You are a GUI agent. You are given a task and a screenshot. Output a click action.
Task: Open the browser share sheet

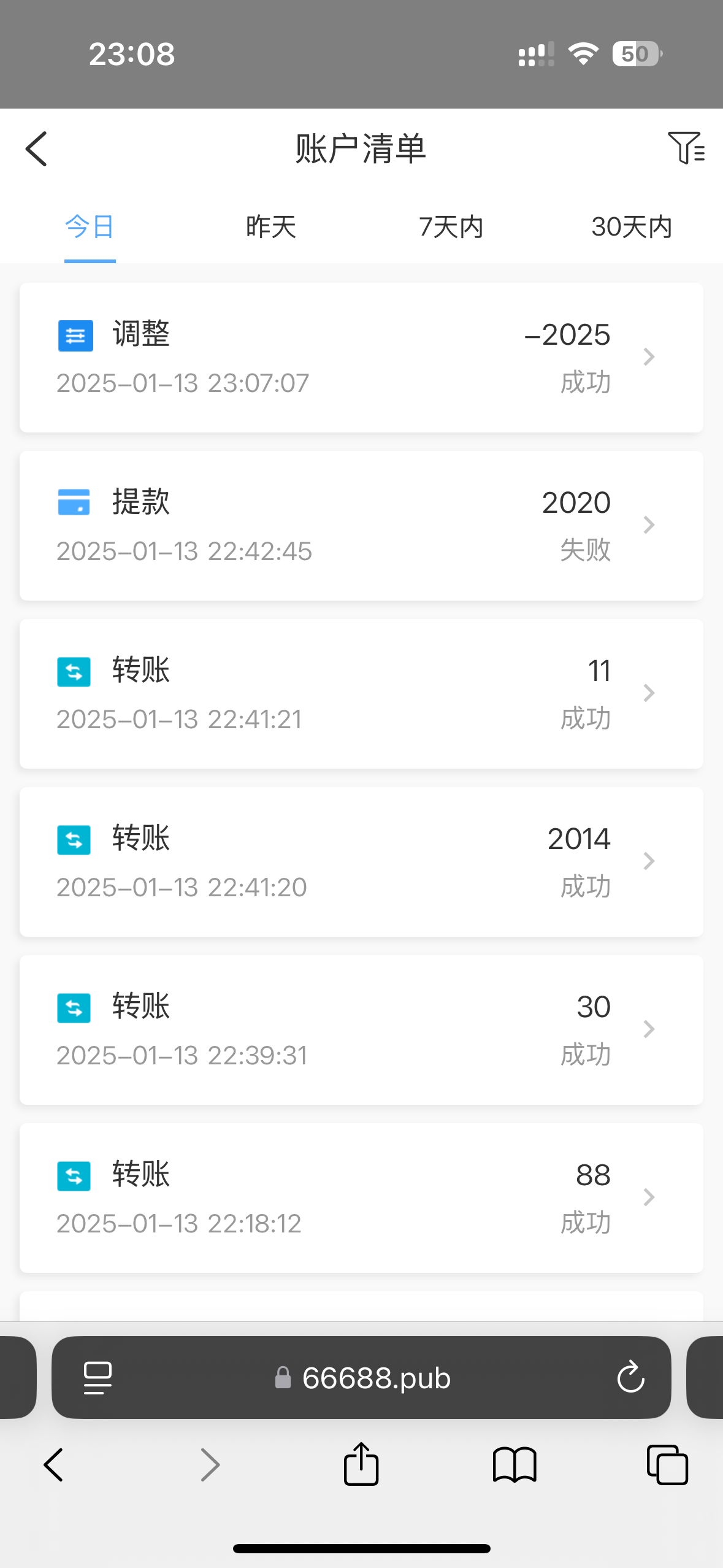(x=361, y=1464)
